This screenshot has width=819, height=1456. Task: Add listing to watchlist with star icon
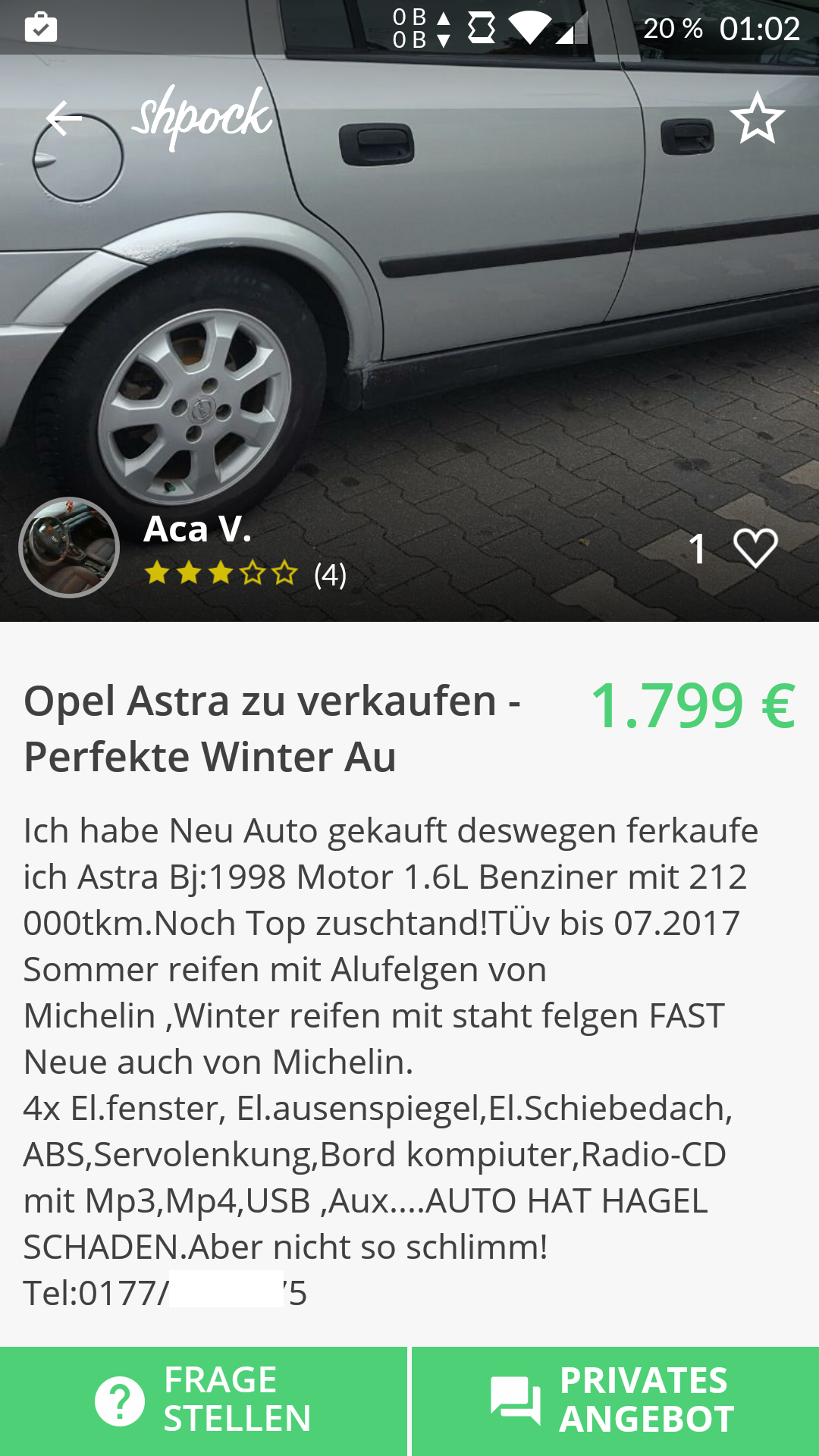757,118
